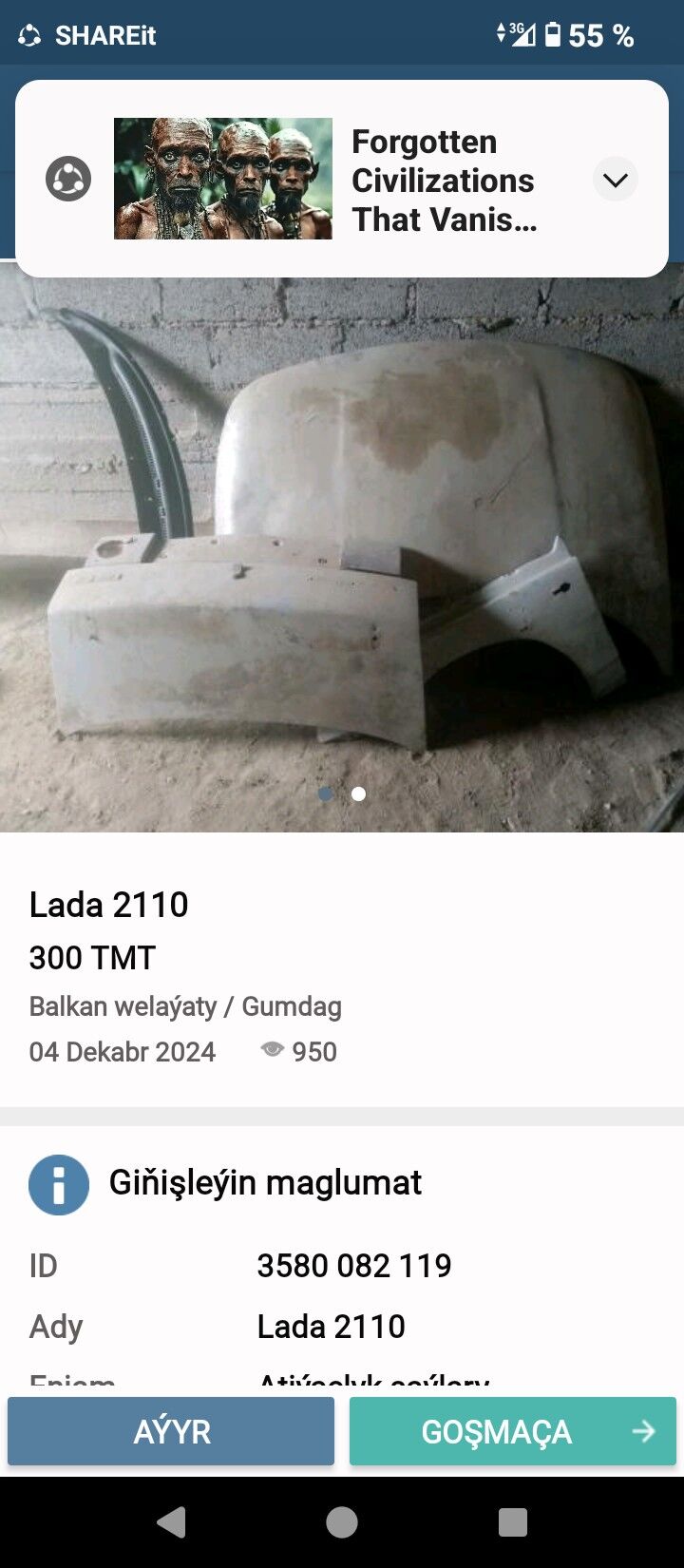Go back using the system back button
The image size is (684, 1568).
[x=171, y=1522]
